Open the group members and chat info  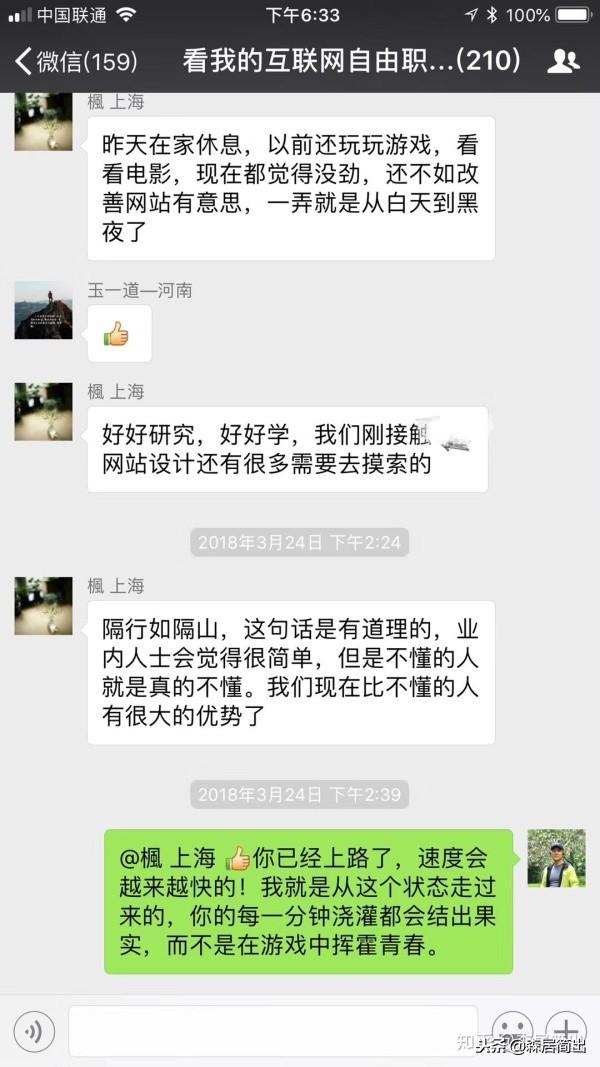564,61
